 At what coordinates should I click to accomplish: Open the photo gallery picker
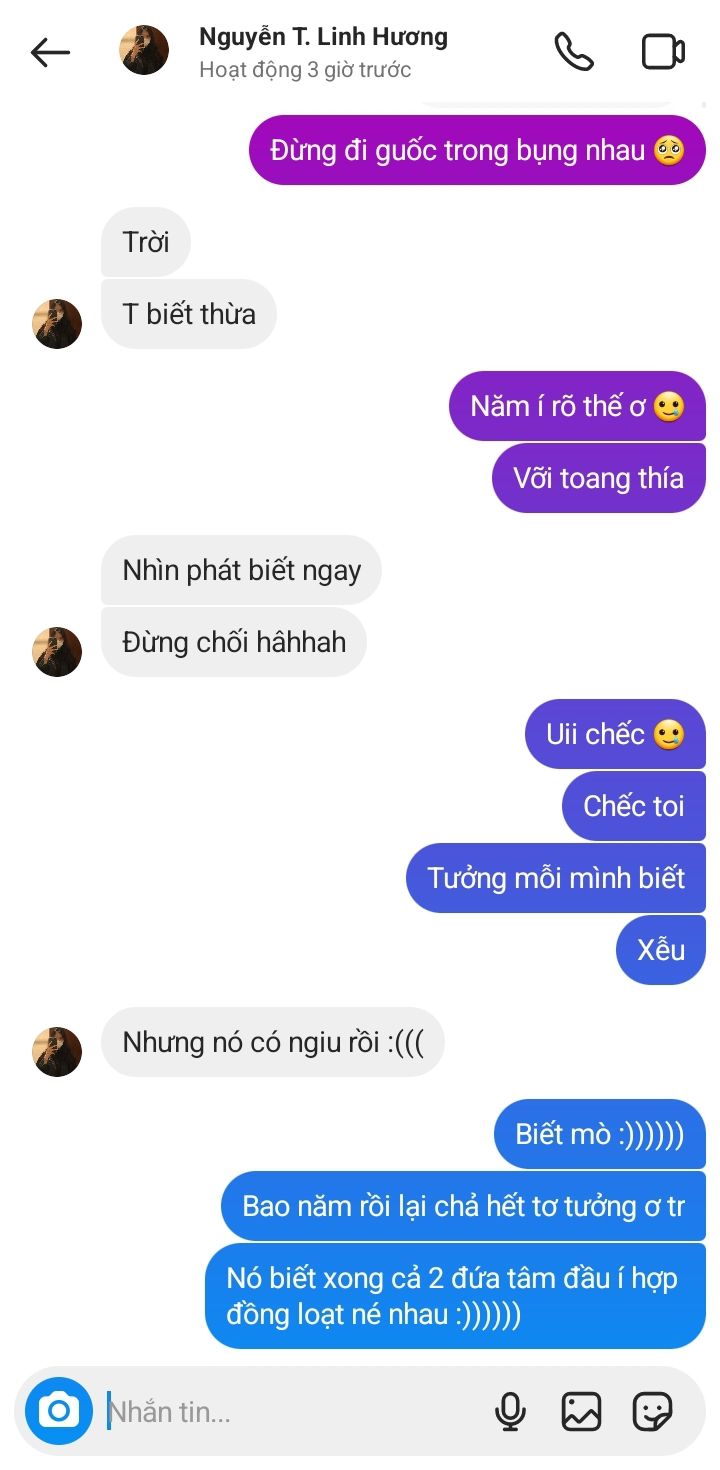click(581, 1412)
